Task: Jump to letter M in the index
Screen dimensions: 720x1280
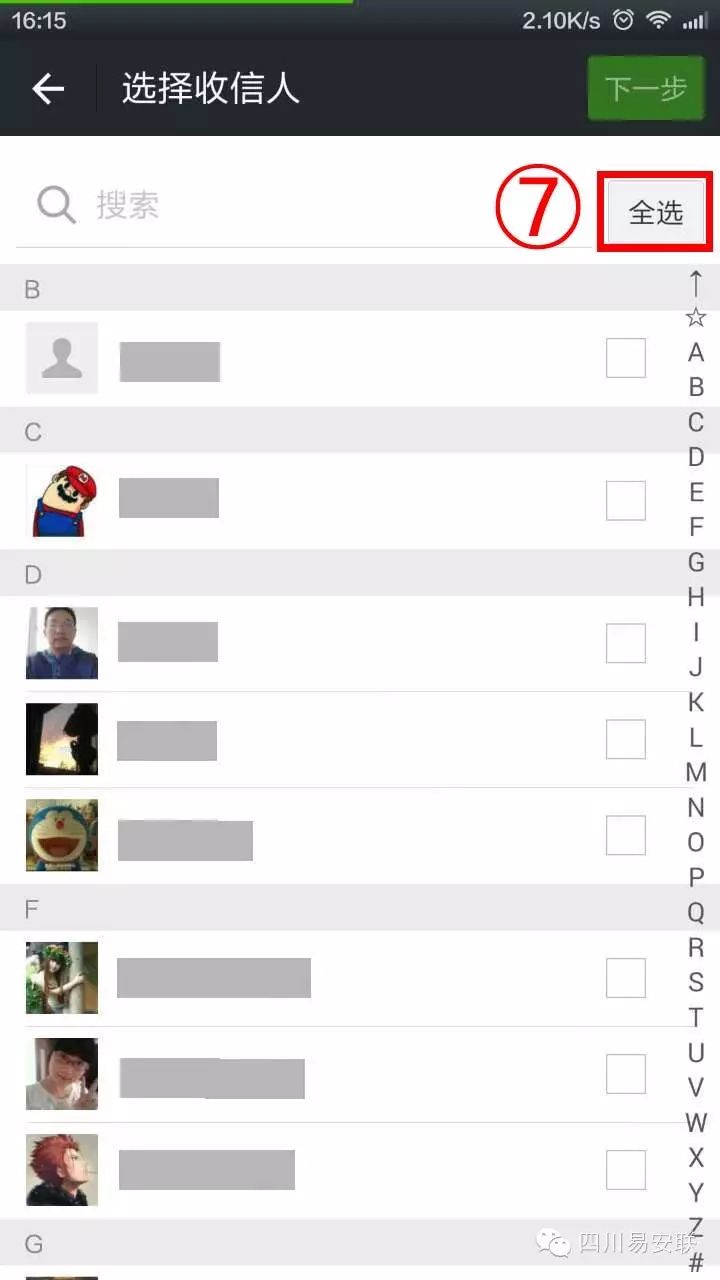Action: click(696, 772)
